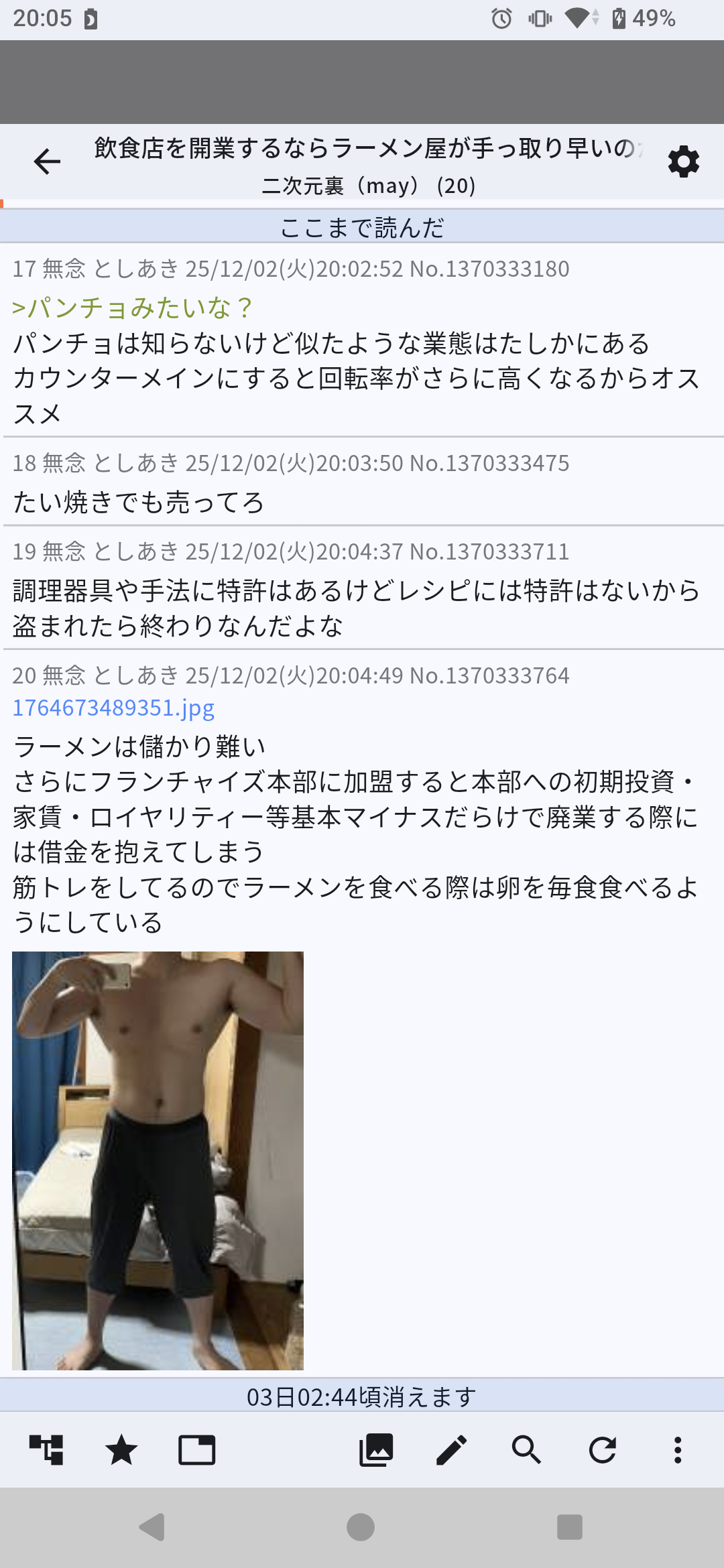Open the image gallery icon

click(x=376, y=1450)
